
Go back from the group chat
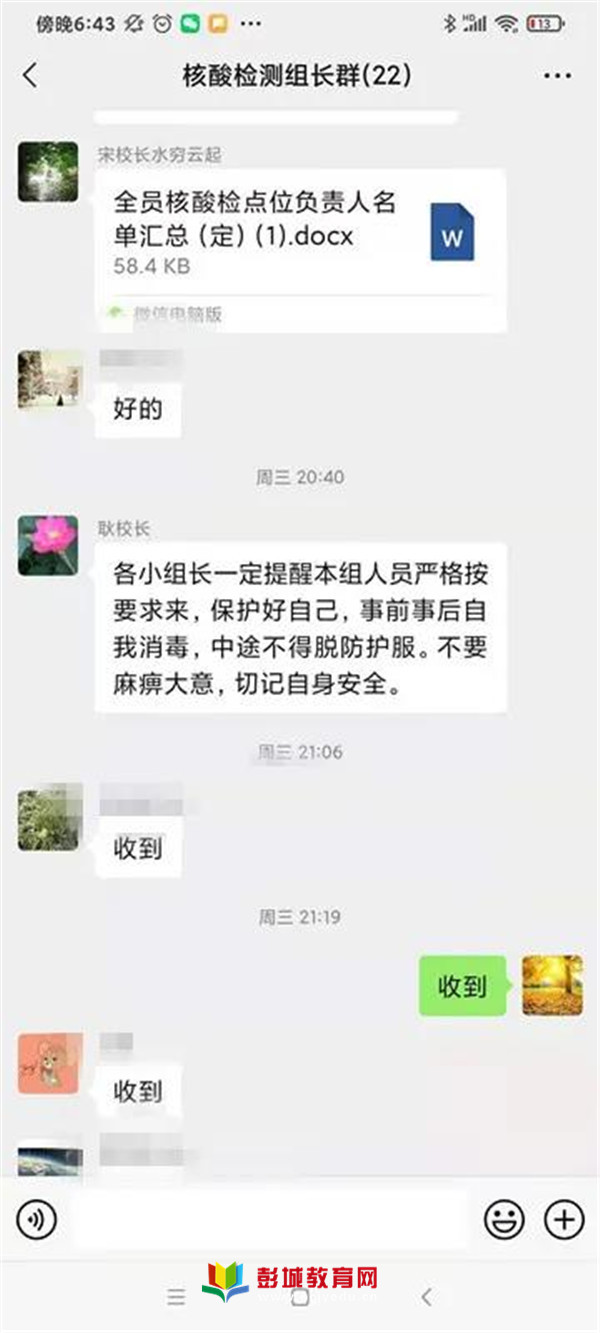tap(30, 75)
